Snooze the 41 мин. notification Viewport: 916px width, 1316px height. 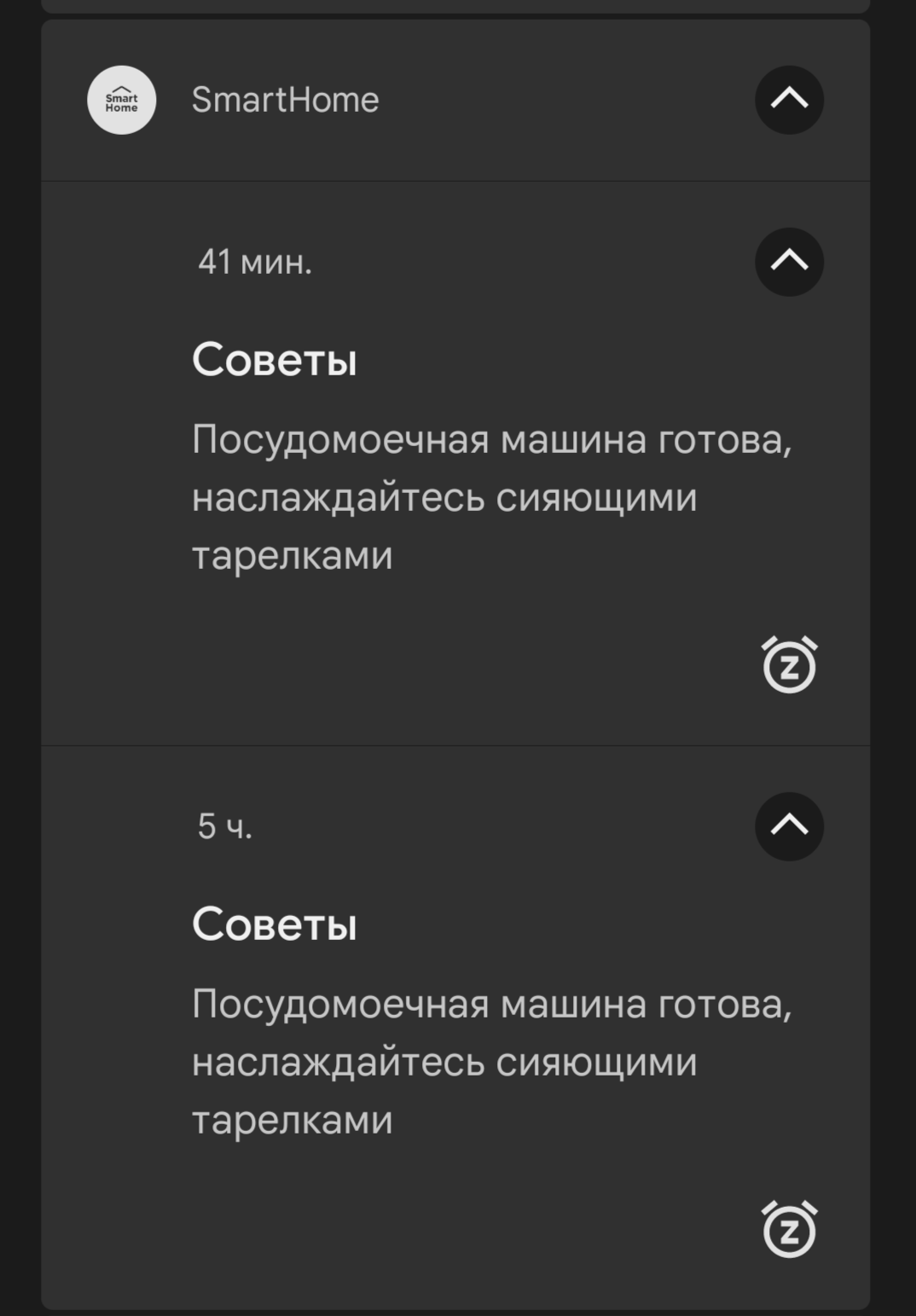click(789, 664)
